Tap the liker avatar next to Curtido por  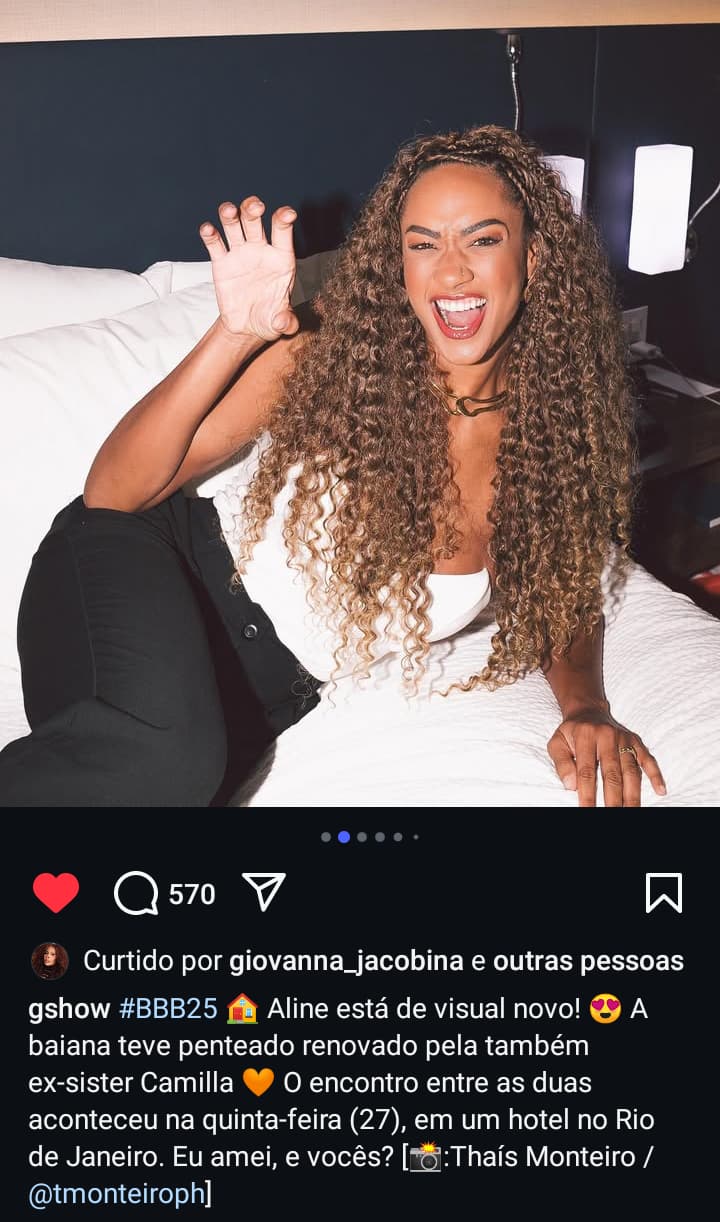(x=50, y=961)
